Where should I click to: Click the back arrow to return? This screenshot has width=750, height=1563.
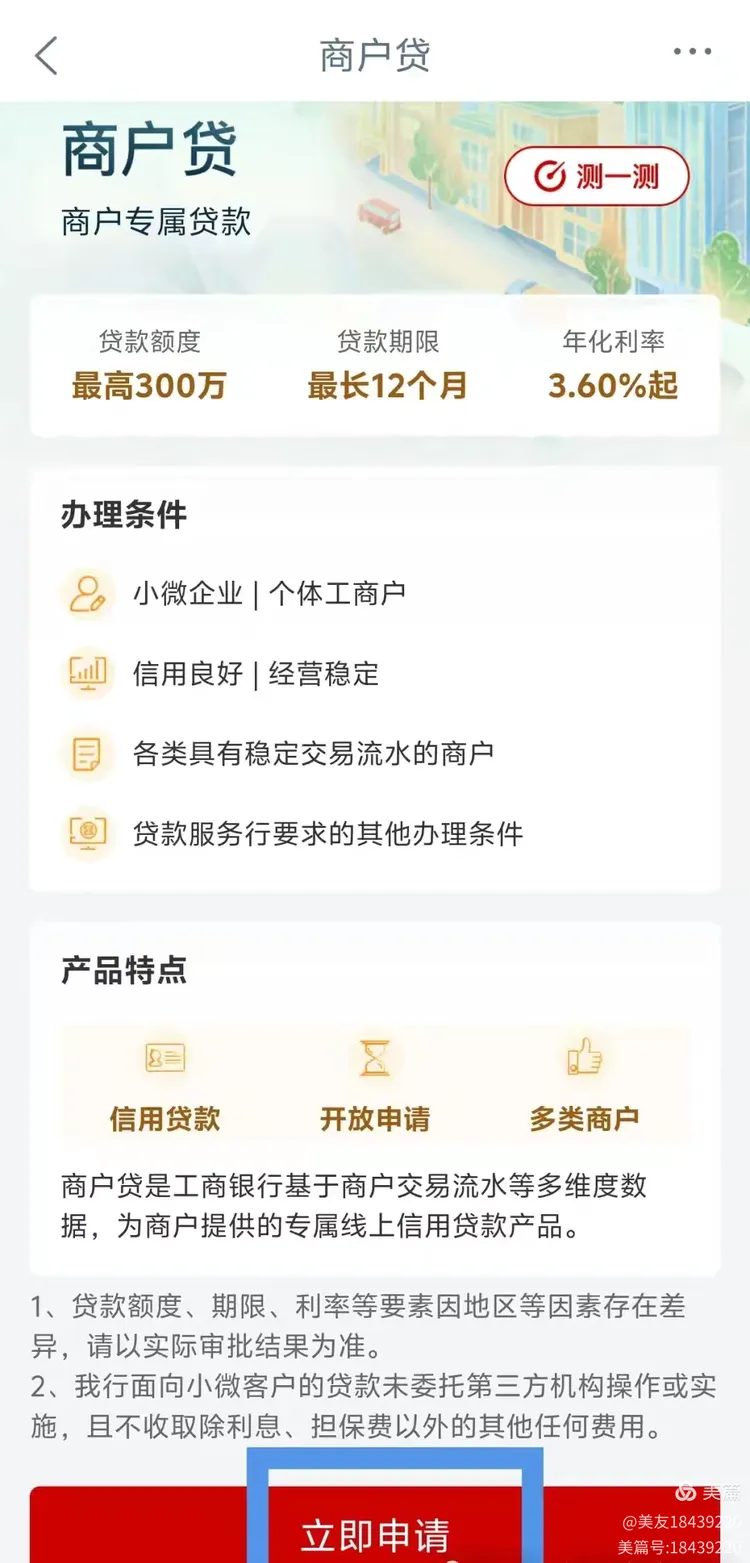(45, 56)
